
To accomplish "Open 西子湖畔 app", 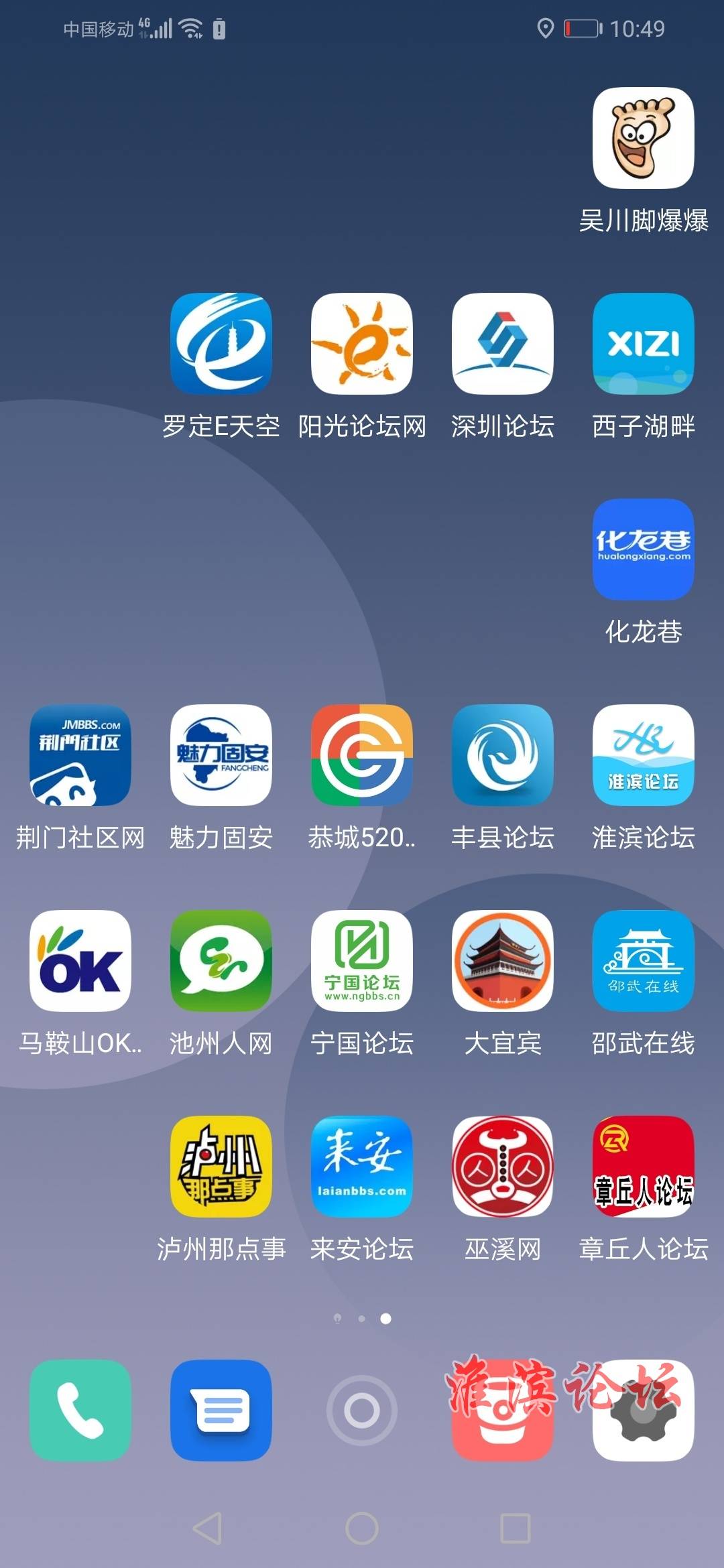I will (643, 344).
